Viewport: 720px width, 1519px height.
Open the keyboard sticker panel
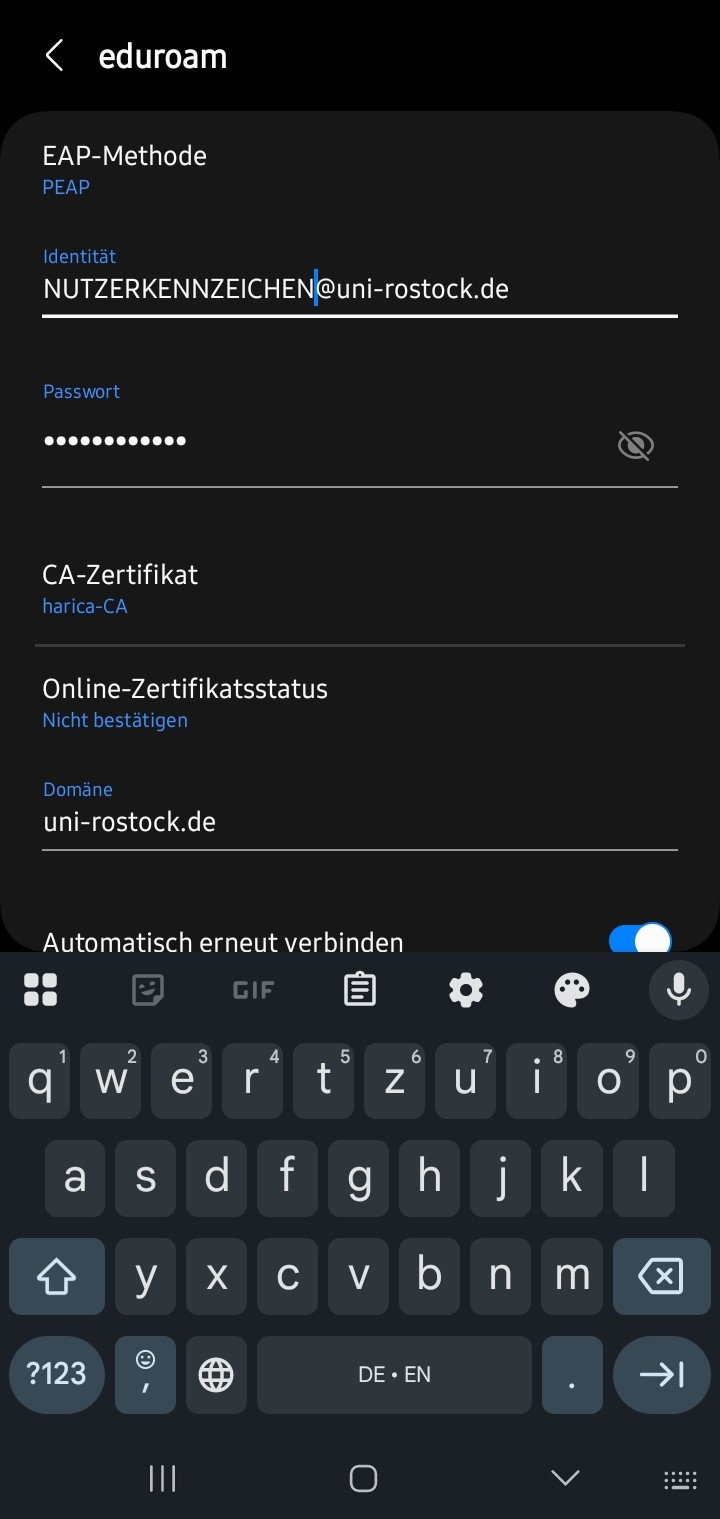(x=147, y=990)
